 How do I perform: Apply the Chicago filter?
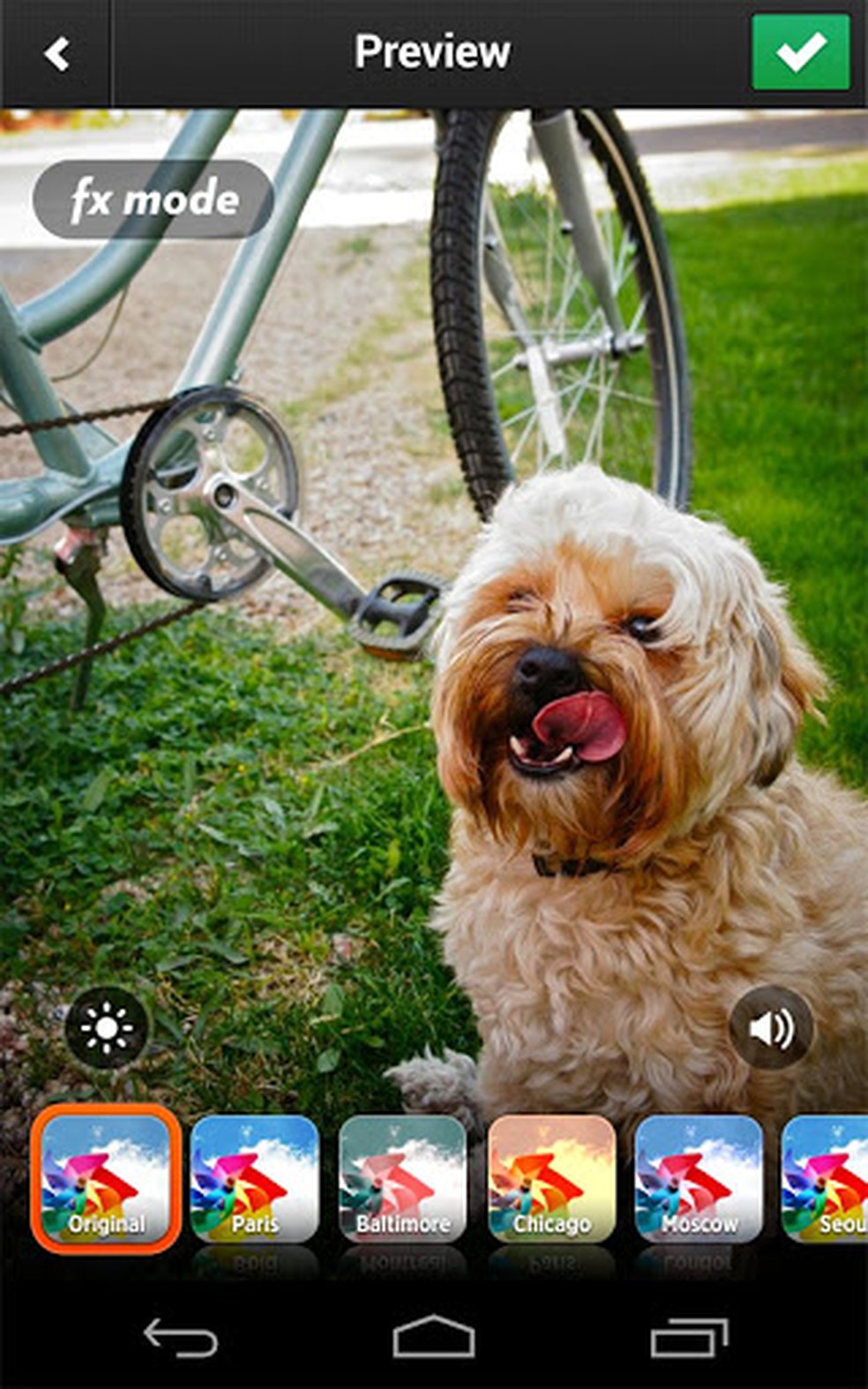[x=551, y=1179]
